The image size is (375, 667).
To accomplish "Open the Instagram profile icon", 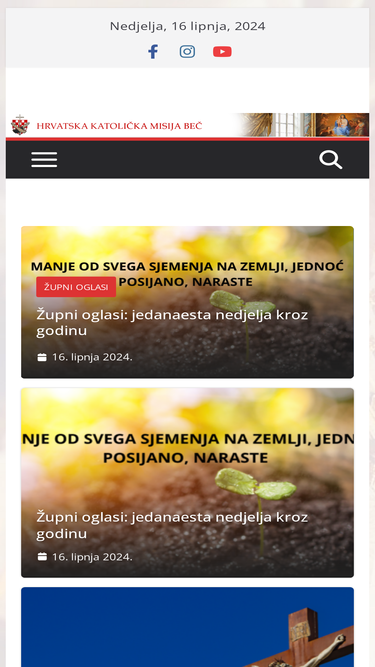I will click(x=187, y=51).
